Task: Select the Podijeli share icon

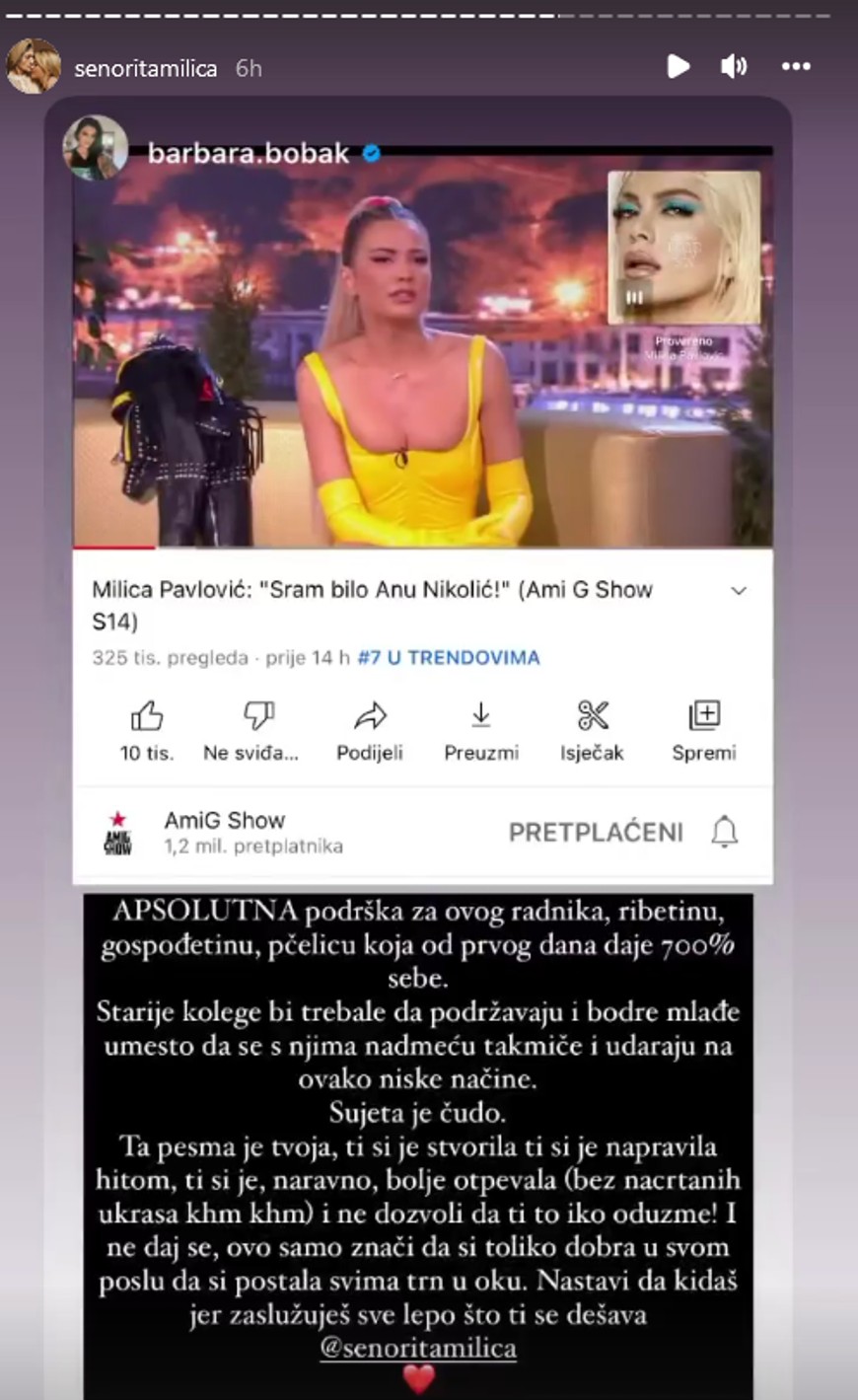Action: (x=370, y=717)
